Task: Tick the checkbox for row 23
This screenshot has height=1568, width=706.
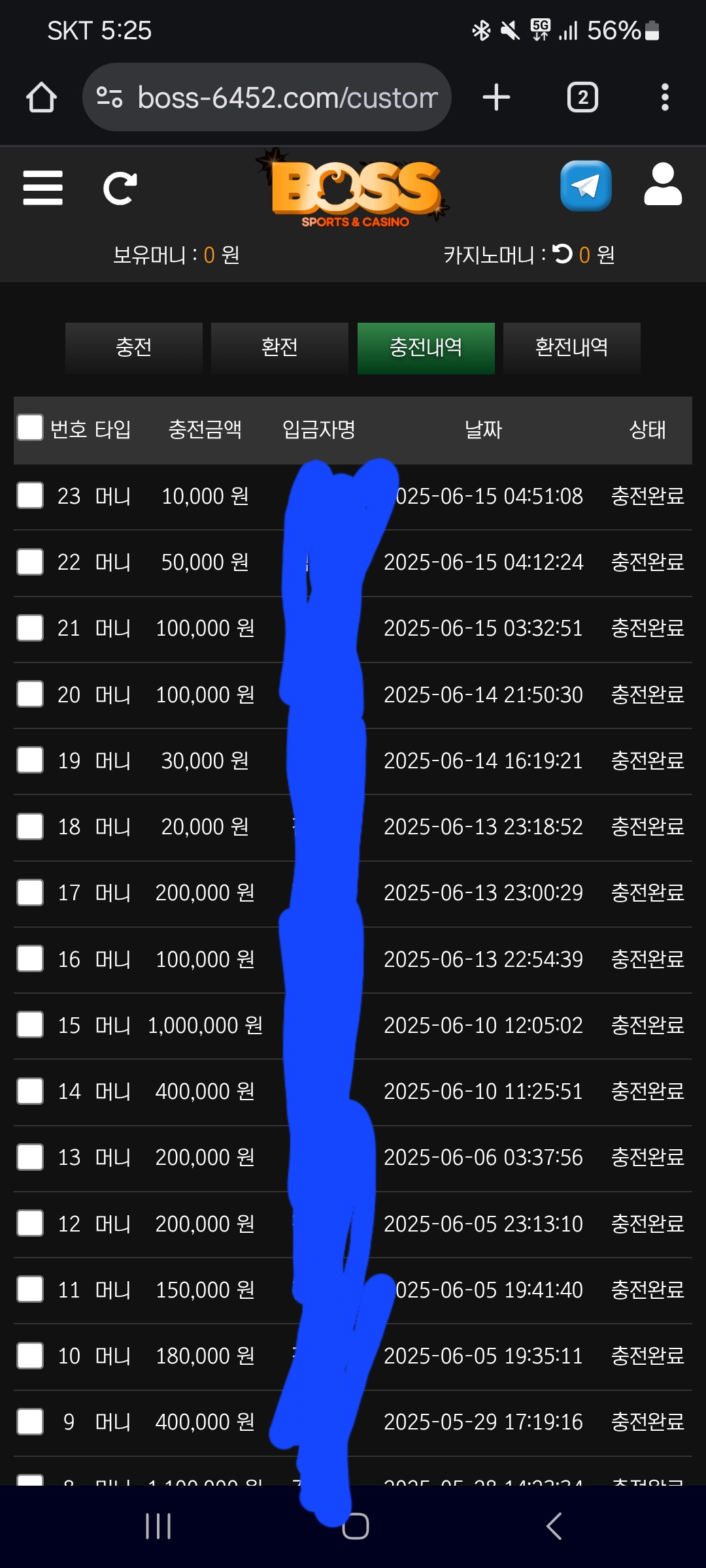Action: [30, 496]
